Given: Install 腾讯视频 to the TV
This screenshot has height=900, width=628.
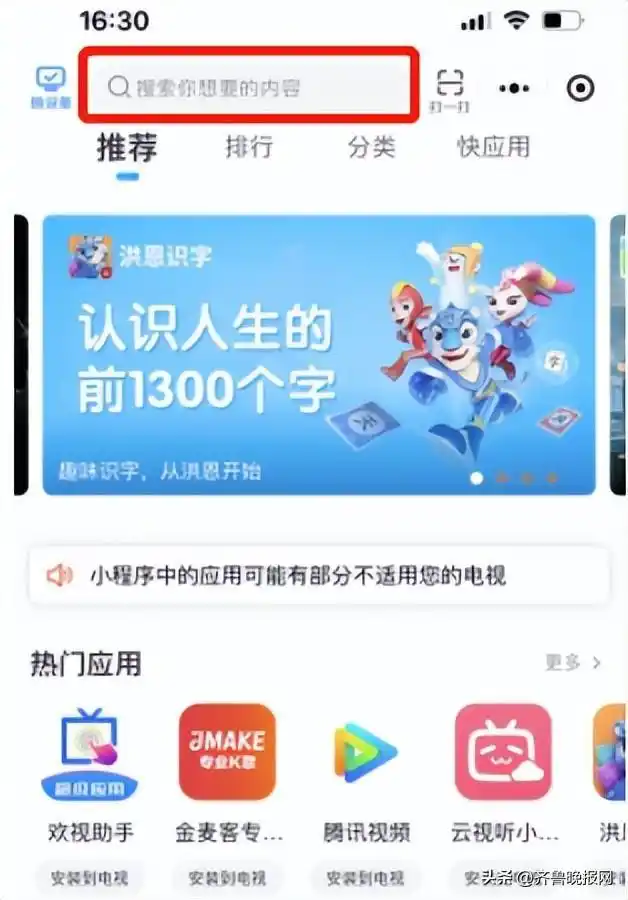Looking at the screenshot, I should 365,878.
